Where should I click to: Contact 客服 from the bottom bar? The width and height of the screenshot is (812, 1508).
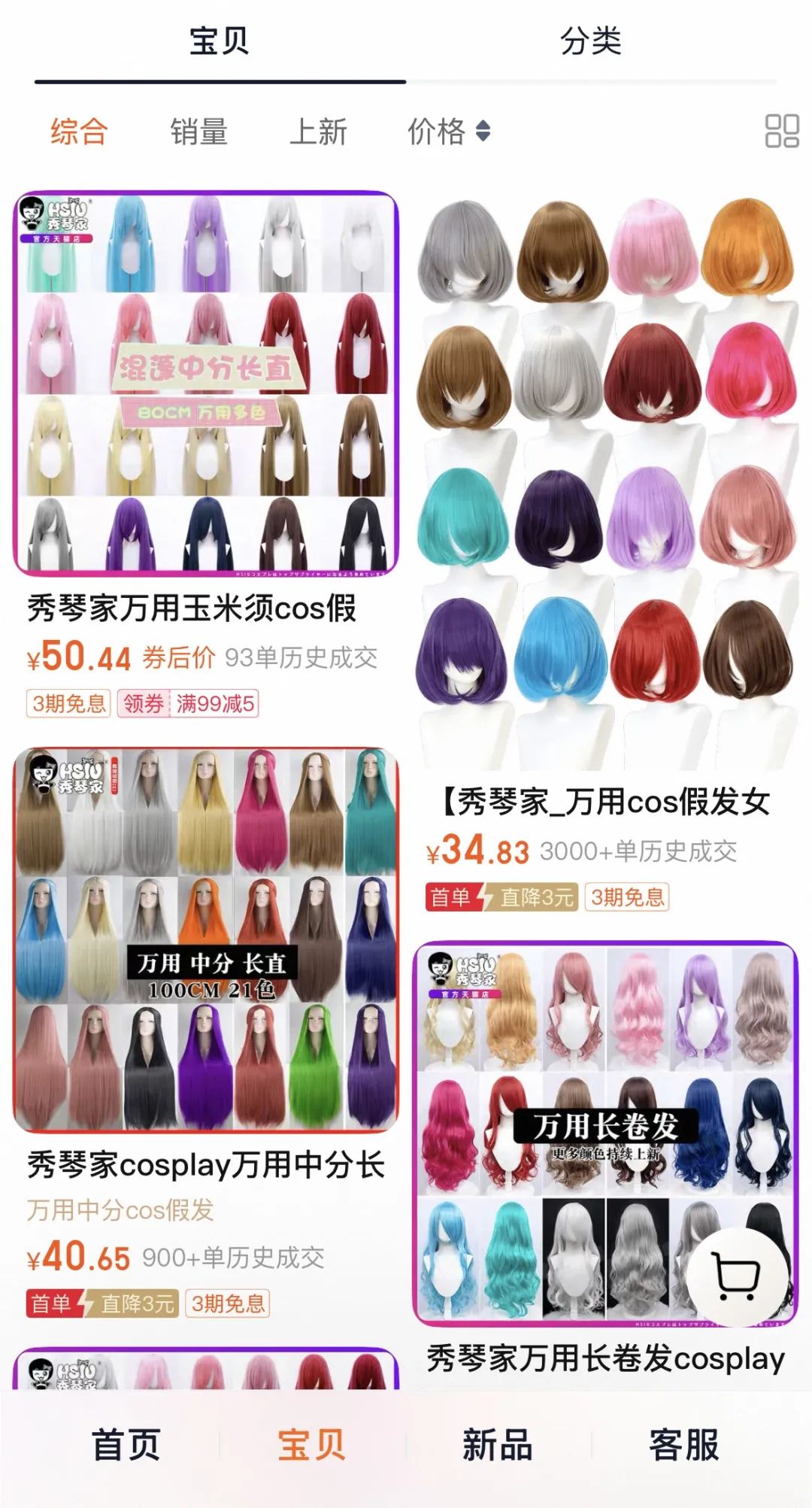pos(683,1445)
